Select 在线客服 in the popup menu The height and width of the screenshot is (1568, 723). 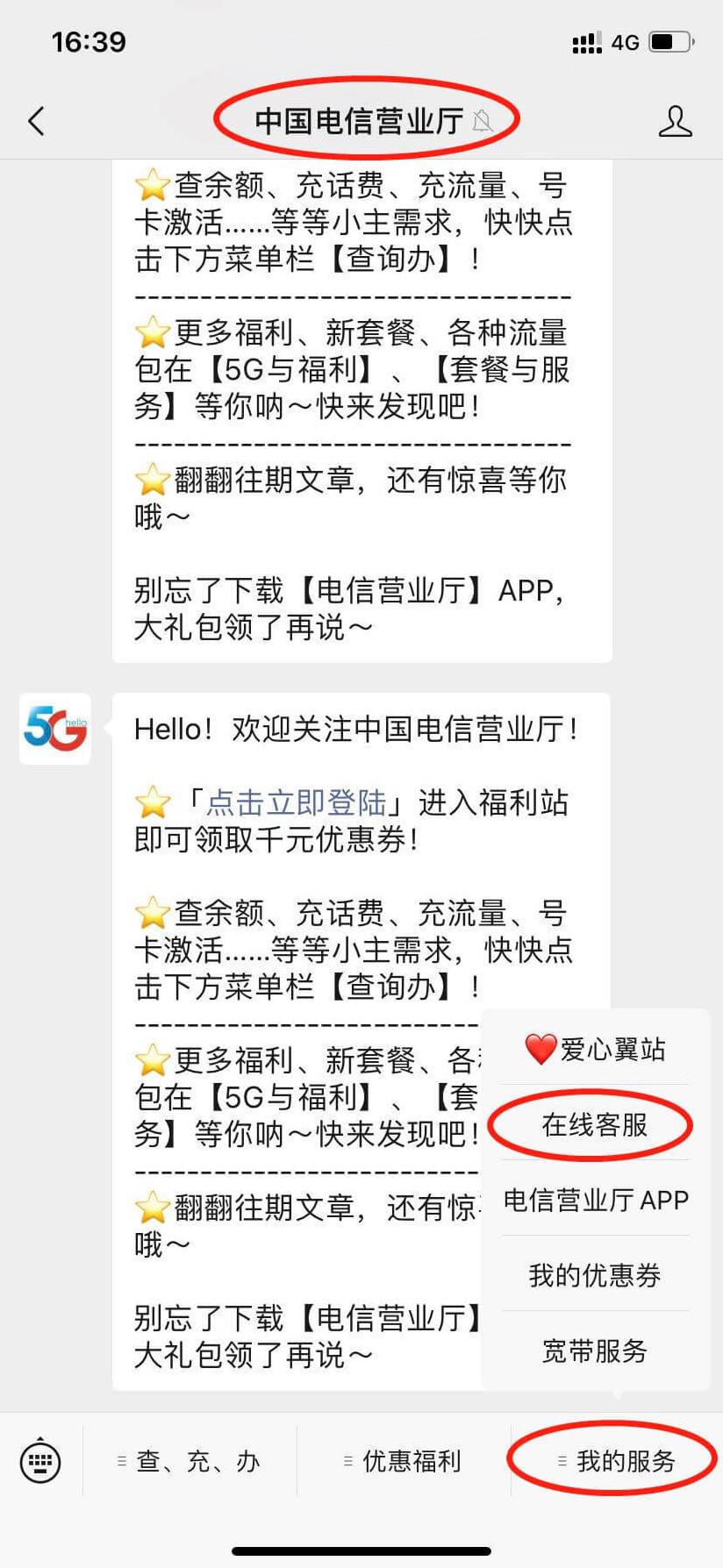click(595, 1124)
